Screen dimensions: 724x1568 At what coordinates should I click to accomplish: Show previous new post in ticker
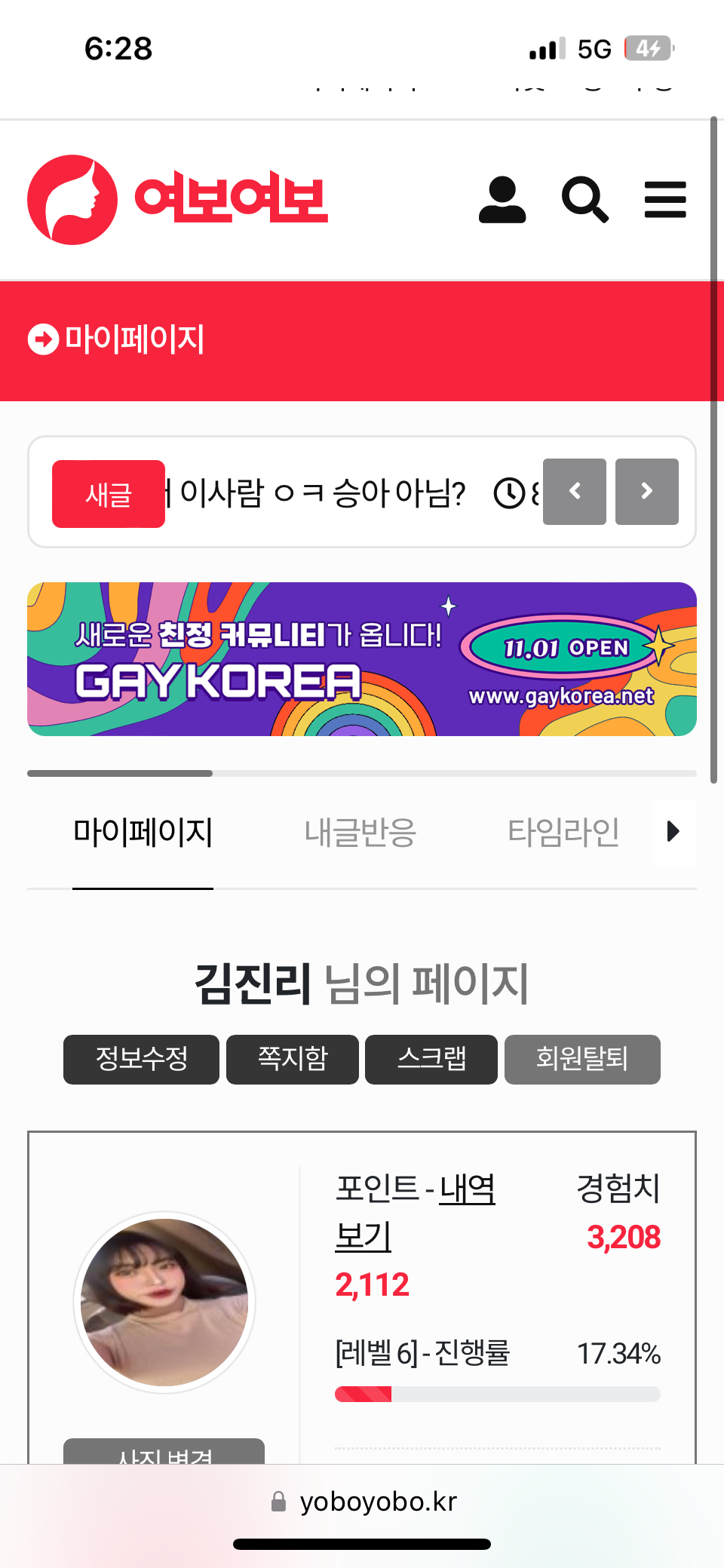[x=575, y=492]
